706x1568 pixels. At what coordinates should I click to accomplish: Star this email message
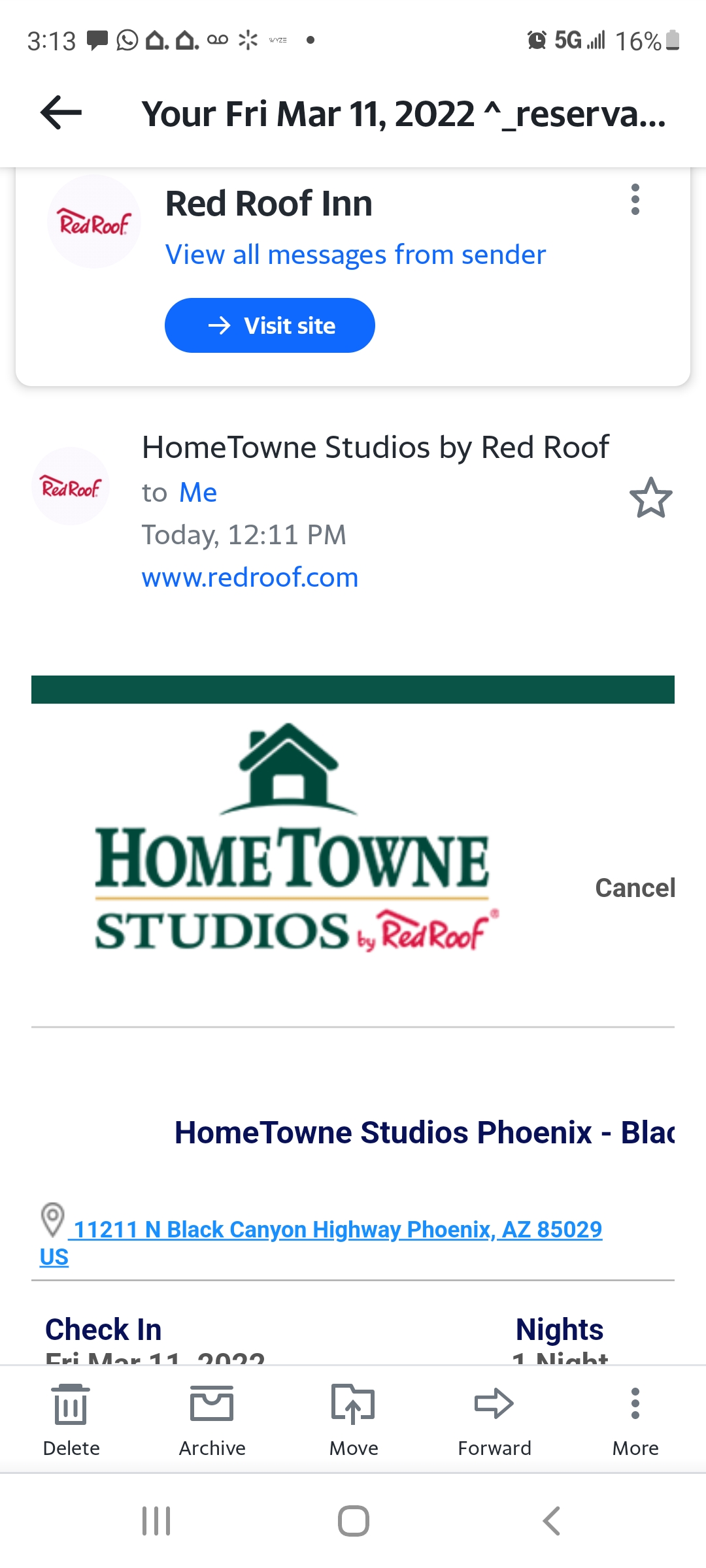pos(650,498)
